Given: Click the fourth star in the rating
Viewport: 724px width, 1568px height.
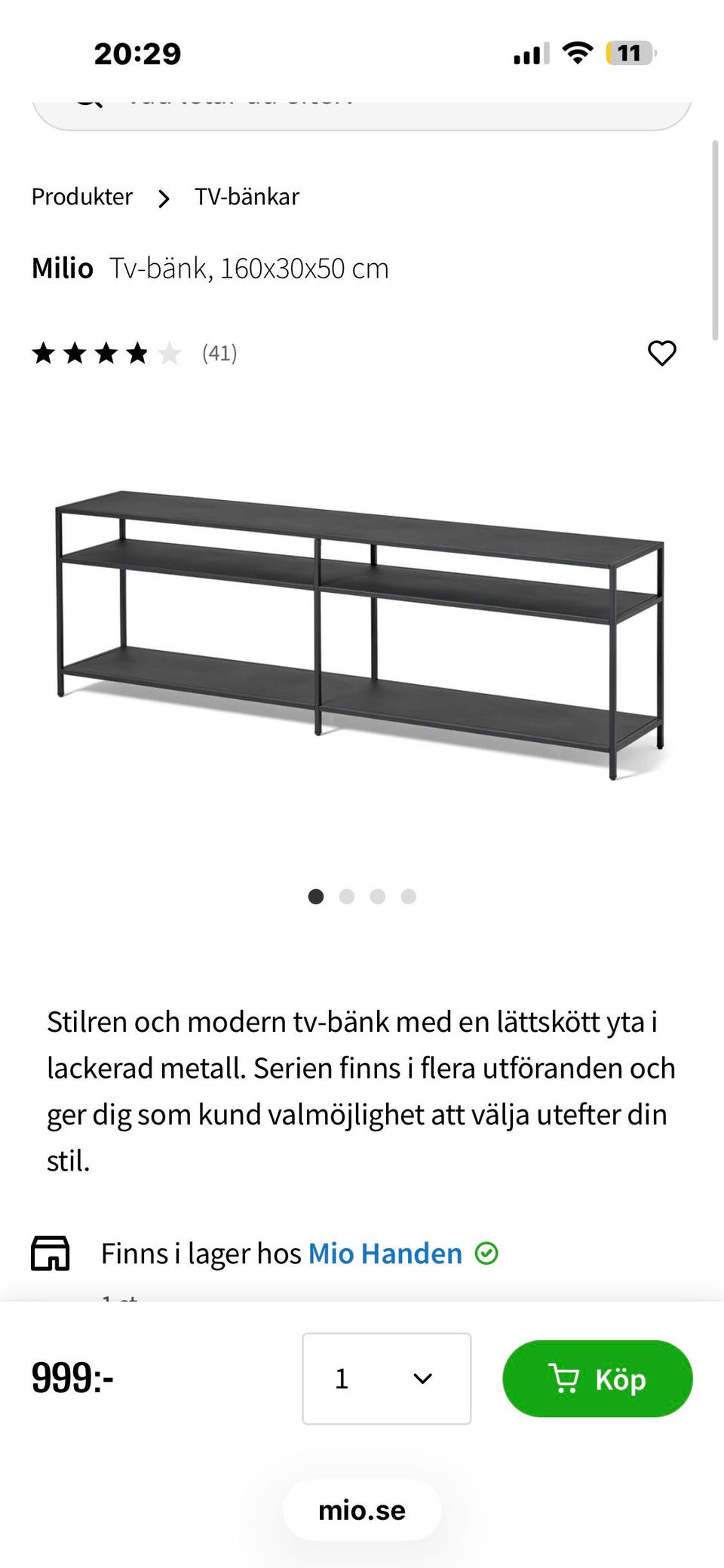Looking at the screenshot, I should [x=137, y=353].
